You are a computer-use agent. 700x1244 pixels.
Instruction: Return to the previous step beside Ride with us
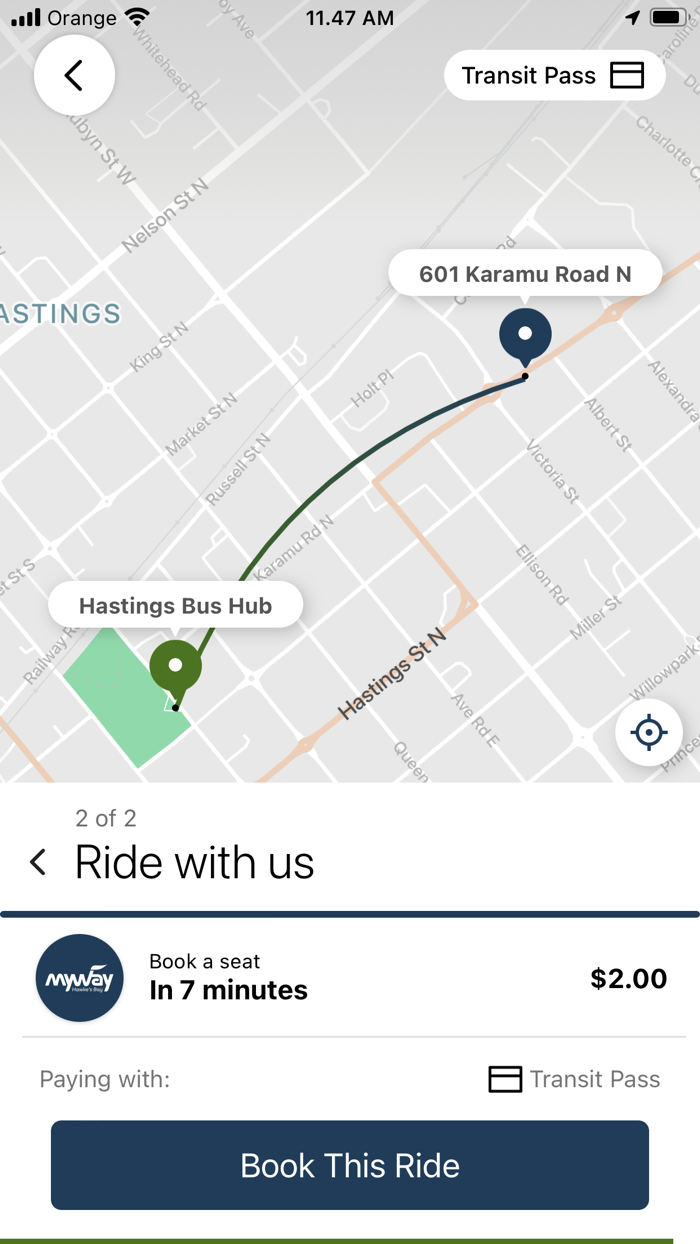click(x=38, y=862)
